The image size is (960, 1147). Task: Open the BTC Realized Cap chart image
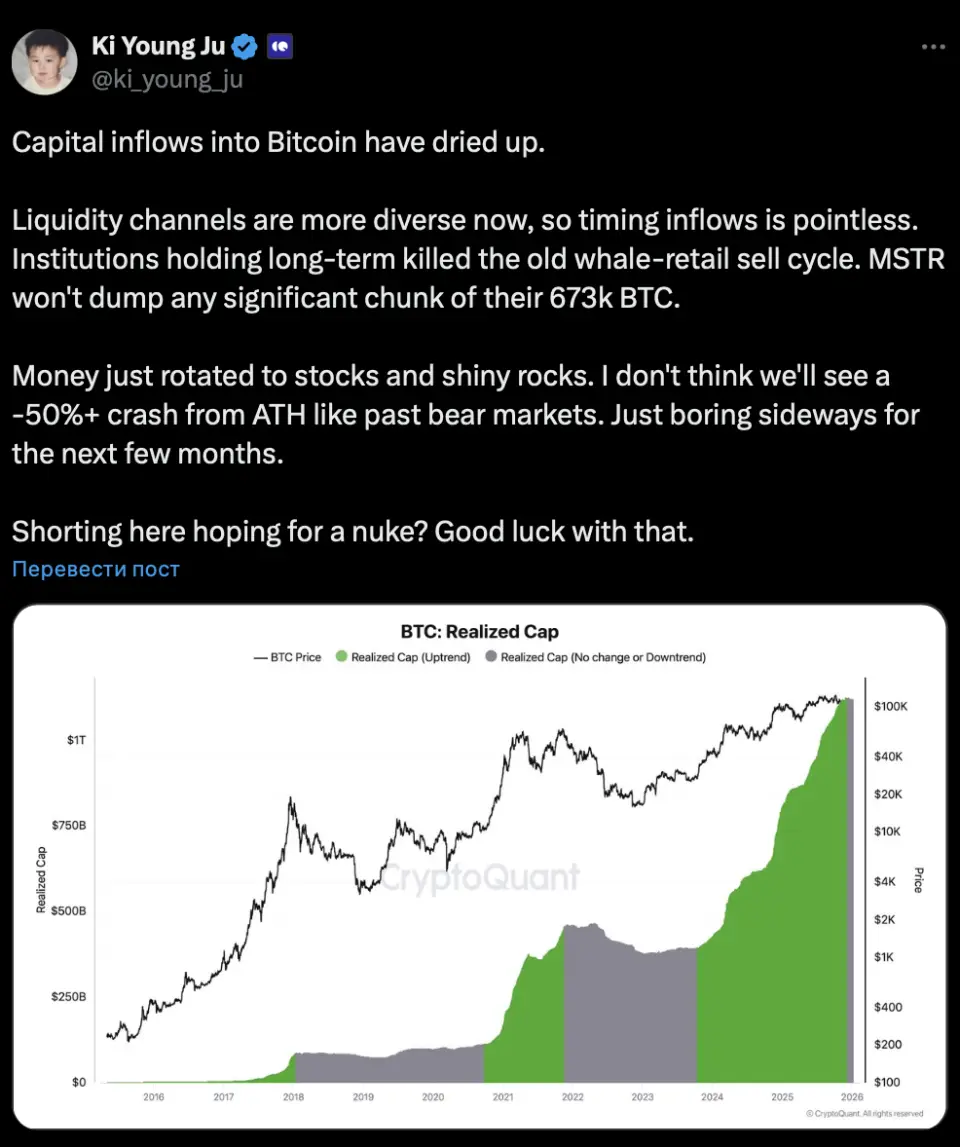[480, 865]
